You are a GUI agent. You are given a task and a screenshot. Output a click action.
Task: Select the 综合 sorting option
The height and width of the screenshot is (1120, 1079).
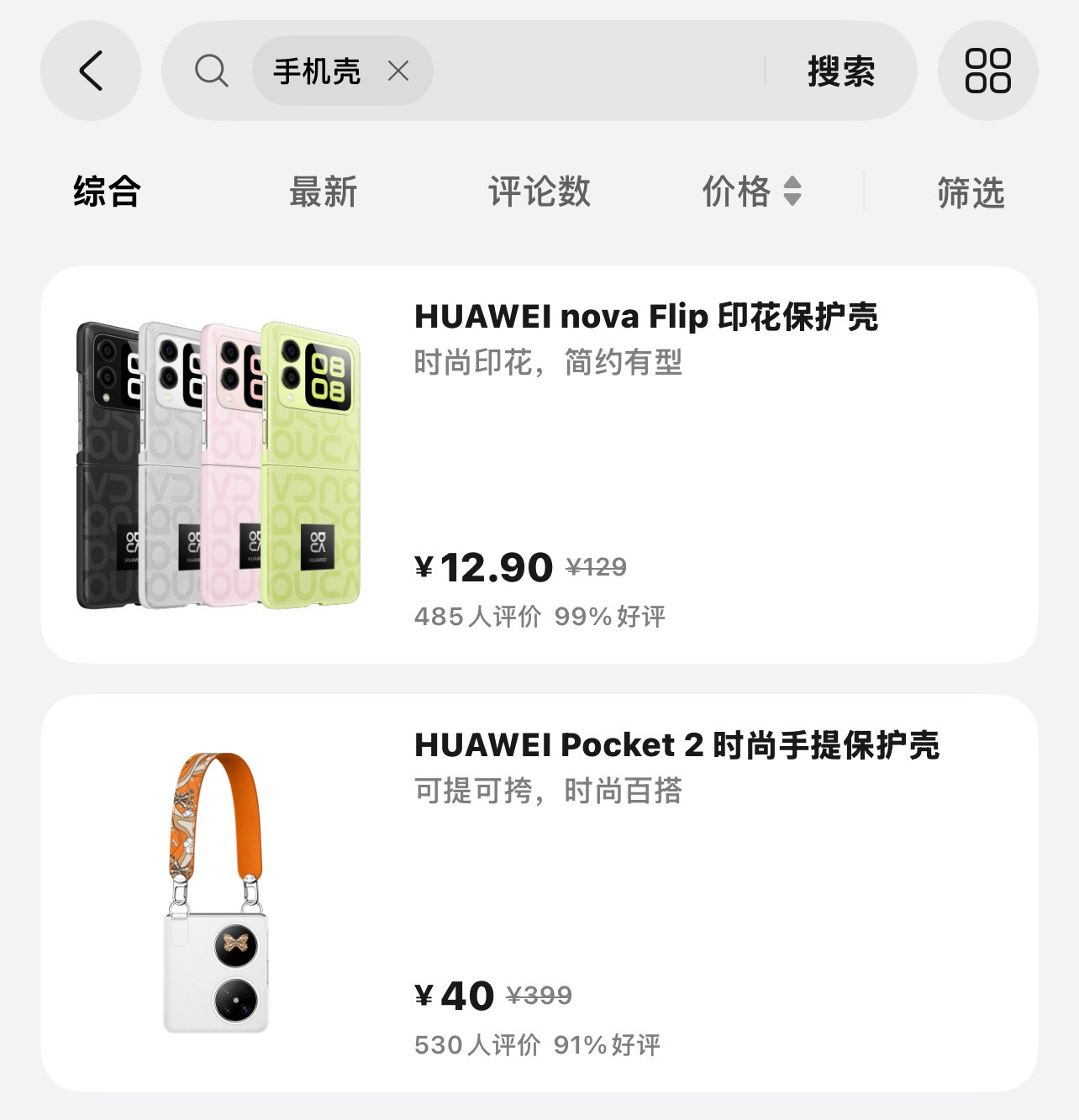click(107, 192)
